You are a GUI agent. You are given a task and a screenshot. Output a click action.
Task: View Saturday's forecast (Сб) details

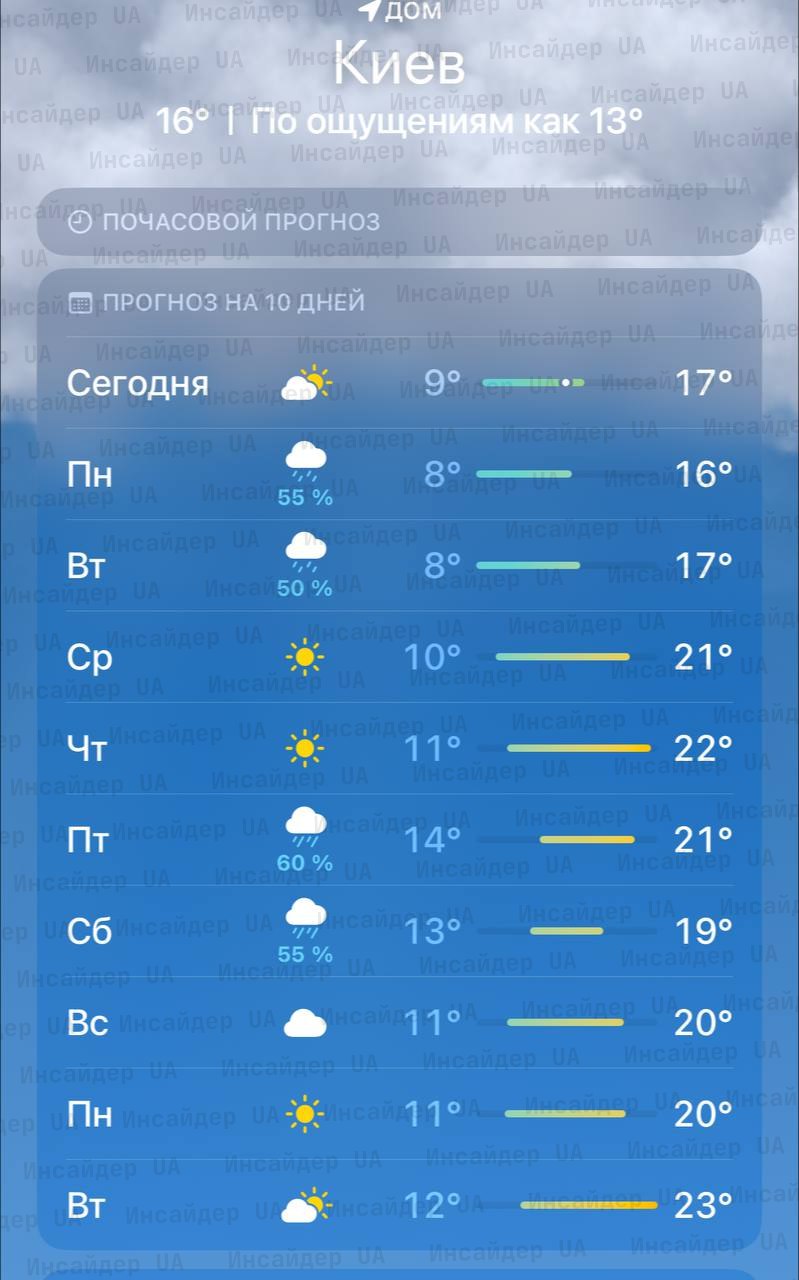pos(399,932)
